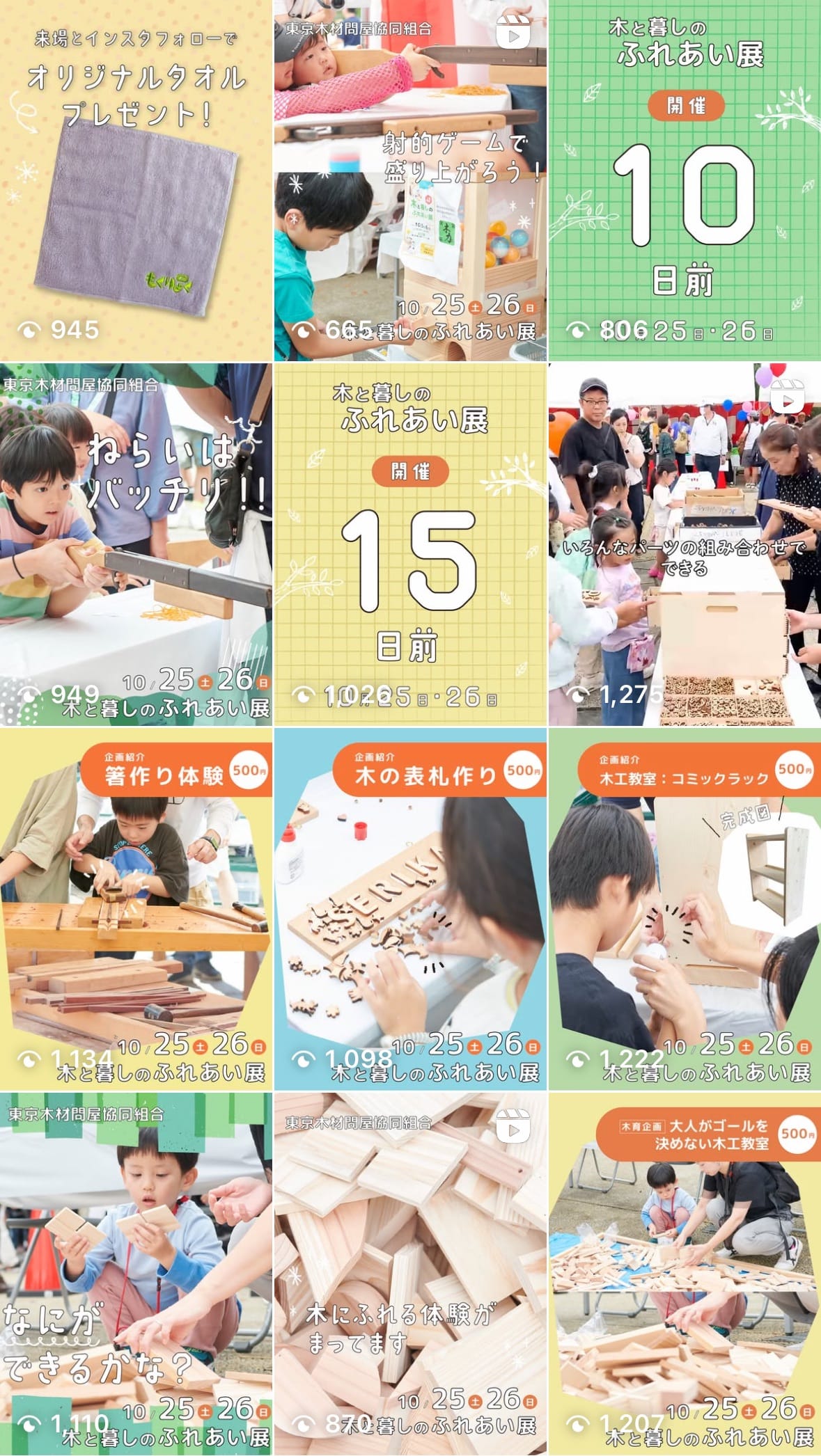Screen dimensions: 821x1456
Task: Open the ねらいはバッチリ post
Action: pos(136,544)
